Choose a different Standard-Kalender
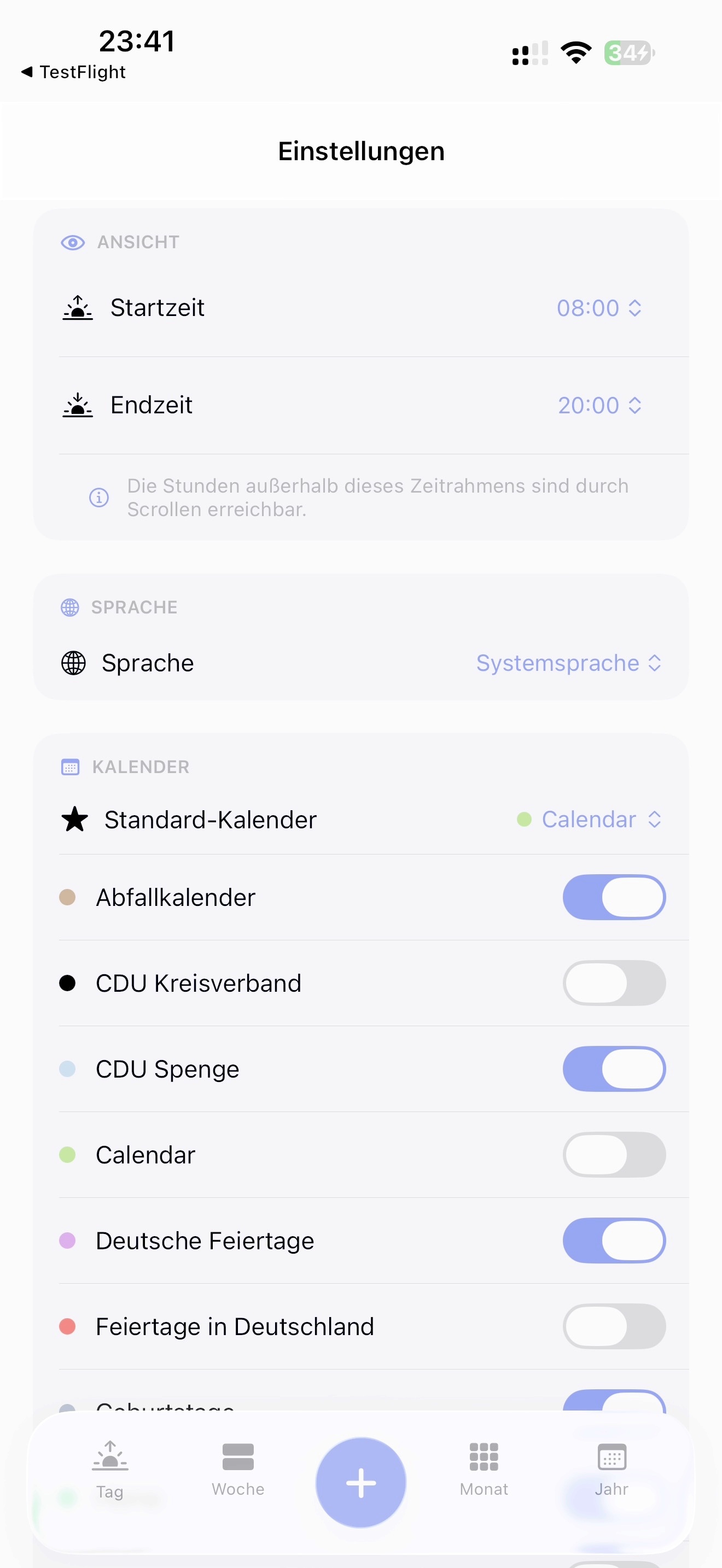 click(x=589, y=820)
